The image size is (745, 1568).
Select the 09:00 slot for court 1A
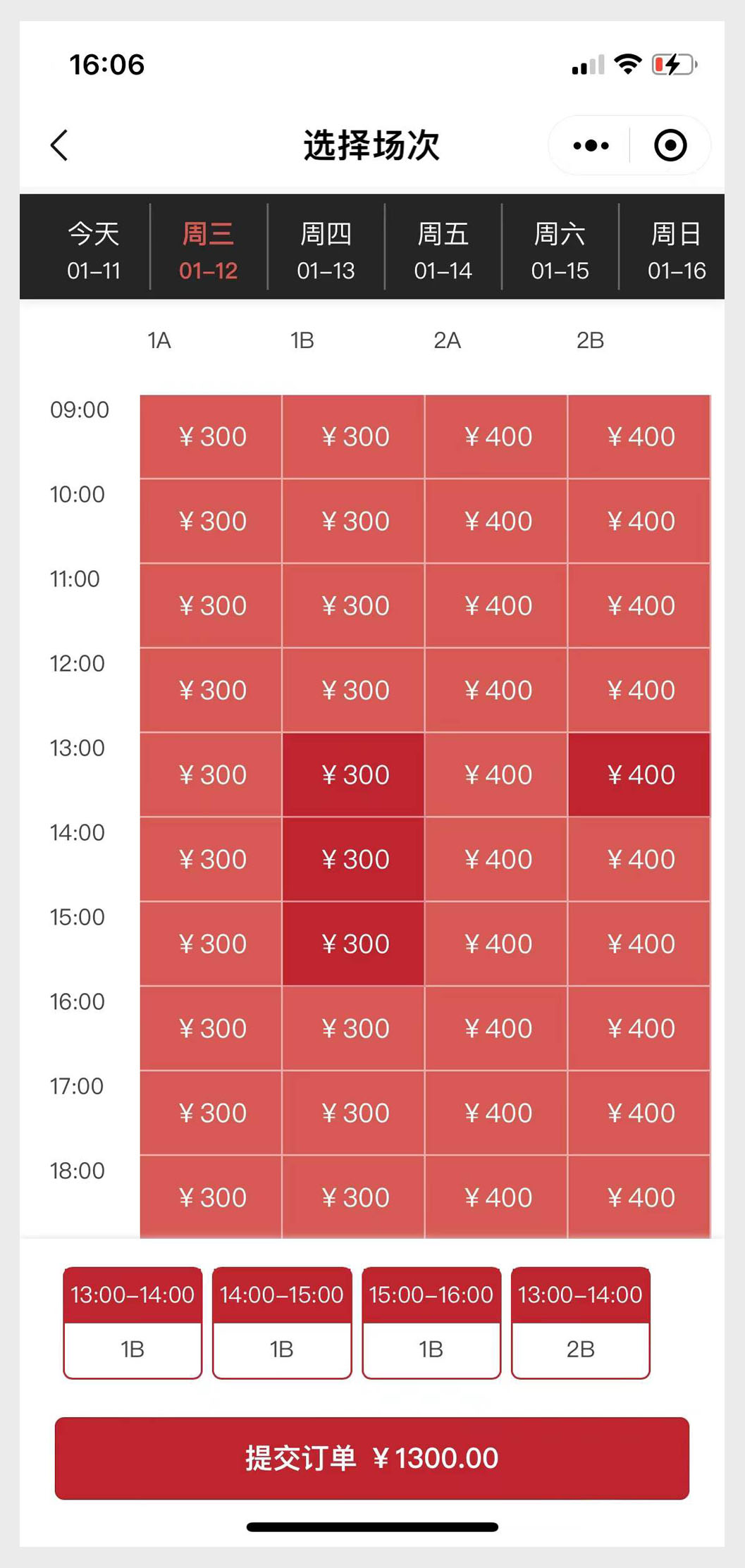click(211, 436)
